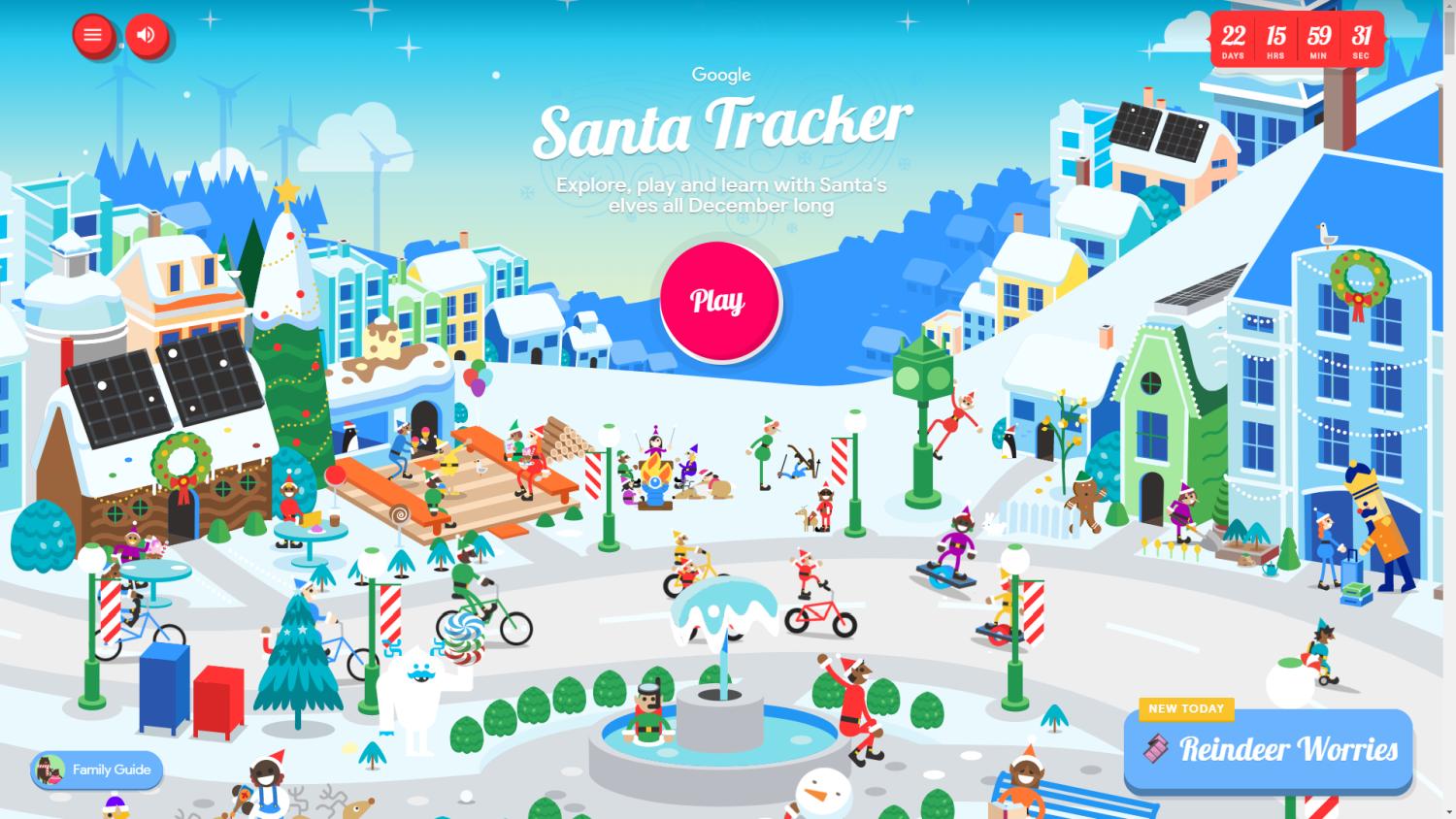Screen dimensions: 1456x819
Task: Open the Reindeer Worries game card
Action: (x=1268, y=748)
